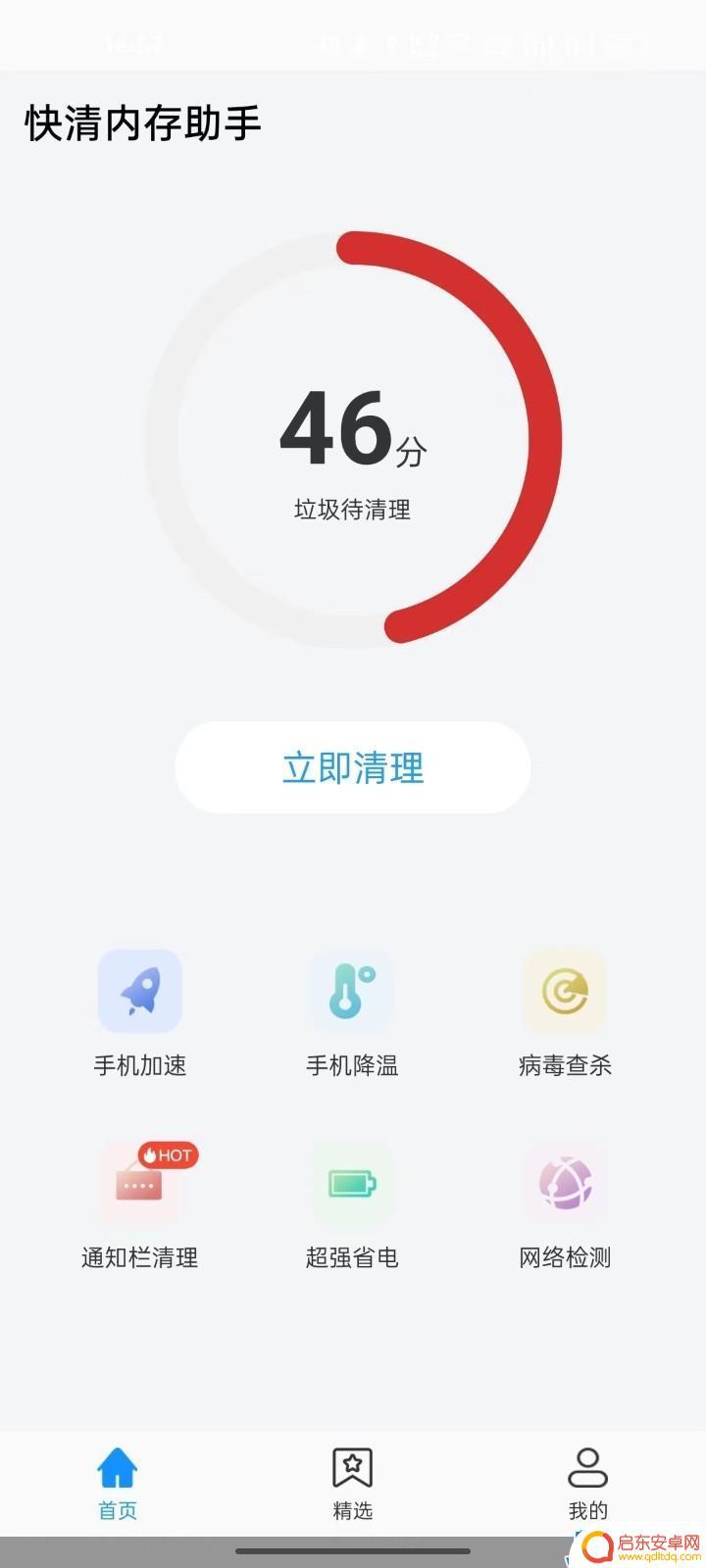The width and height of the screenshot is (706, 1568).
Task: Start 网络检测 network check
Action: pos(565,1205)
